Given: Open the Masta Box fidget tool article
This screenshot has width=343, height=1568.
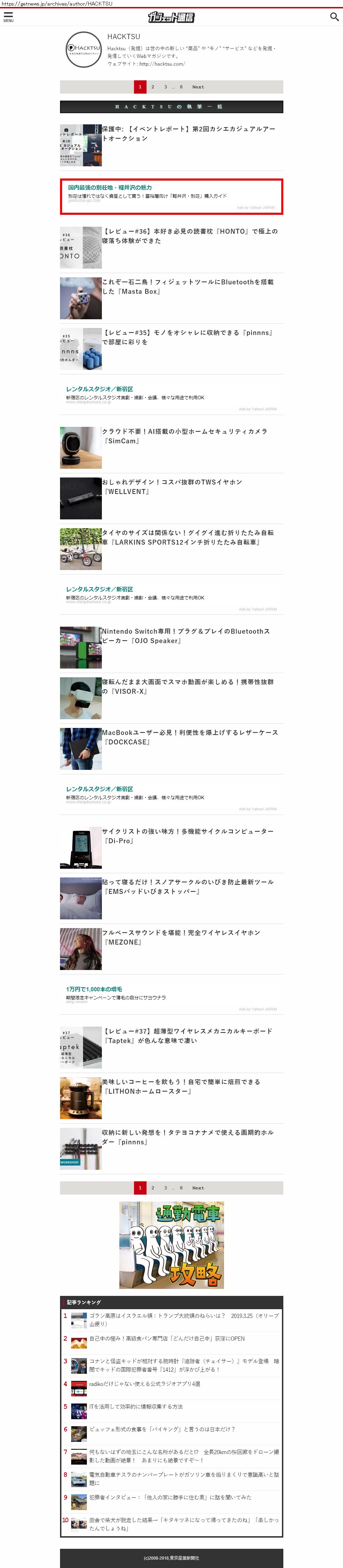Looking at the screenshot, I should click(187, 286).
